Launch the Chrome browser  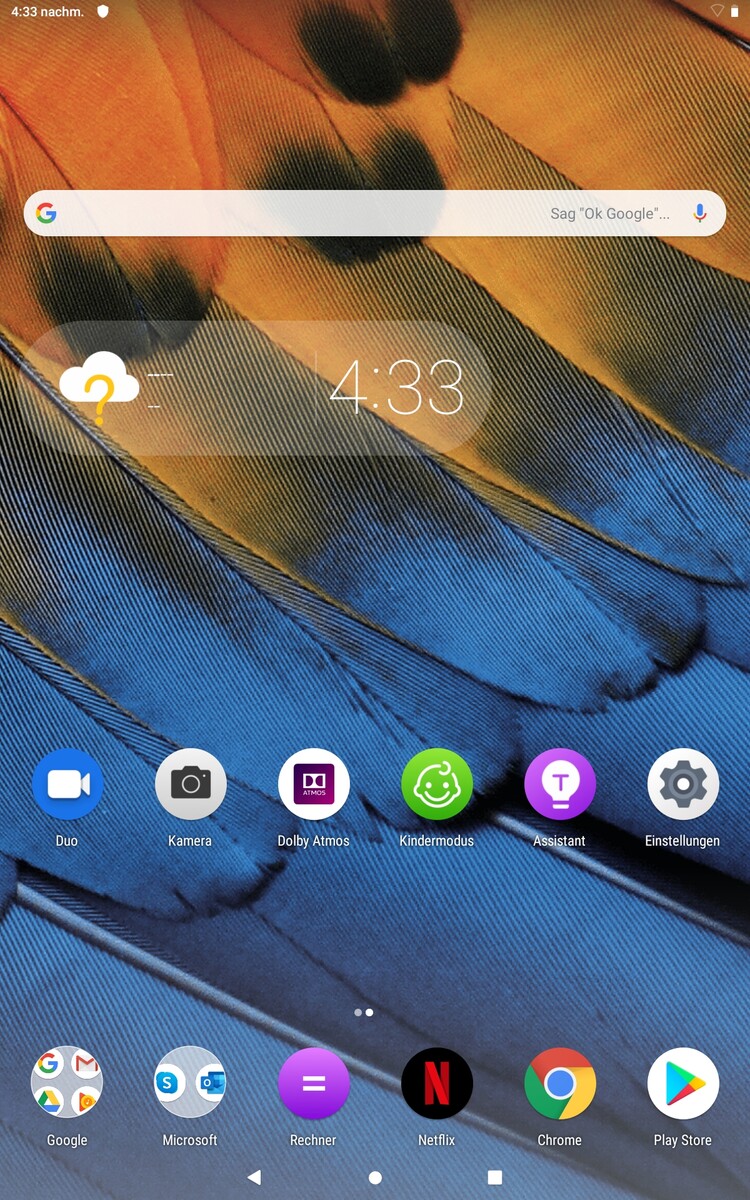point(559,1083)
